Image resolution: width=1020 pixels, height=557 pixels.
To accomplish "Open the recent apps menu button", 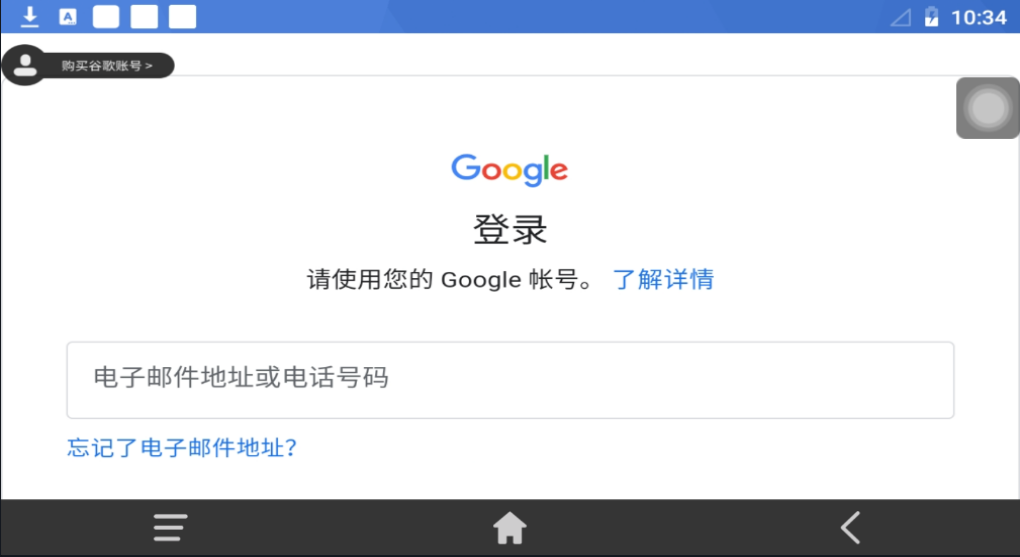I will [x=170, y=527].
